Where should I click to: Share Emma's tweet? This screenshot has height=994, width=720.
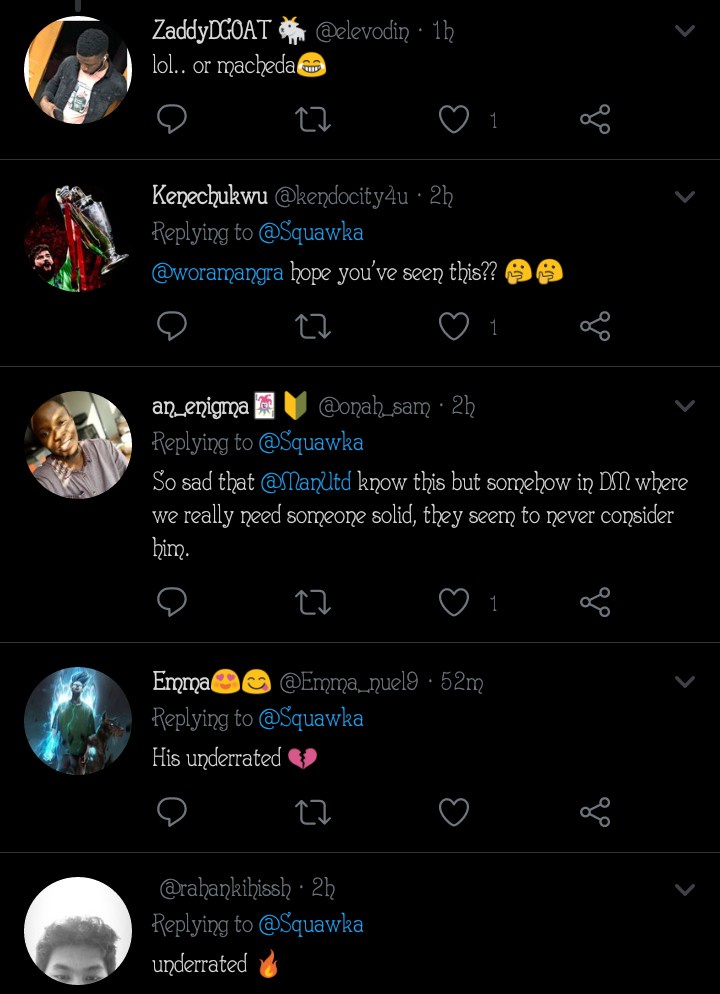tap(595, 812)
